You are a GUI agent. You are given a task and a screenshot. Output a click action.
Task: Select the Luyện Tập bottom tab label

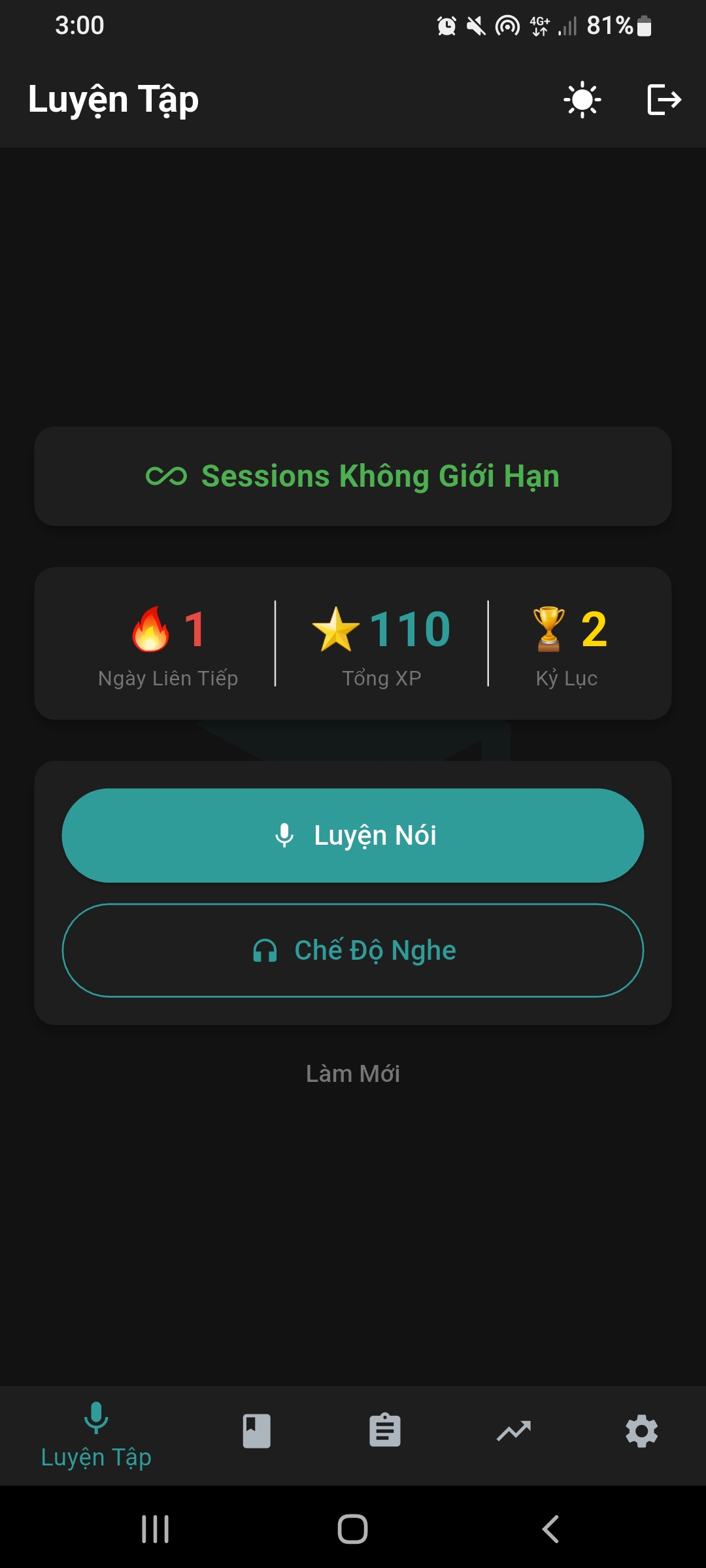point(95,1456)
